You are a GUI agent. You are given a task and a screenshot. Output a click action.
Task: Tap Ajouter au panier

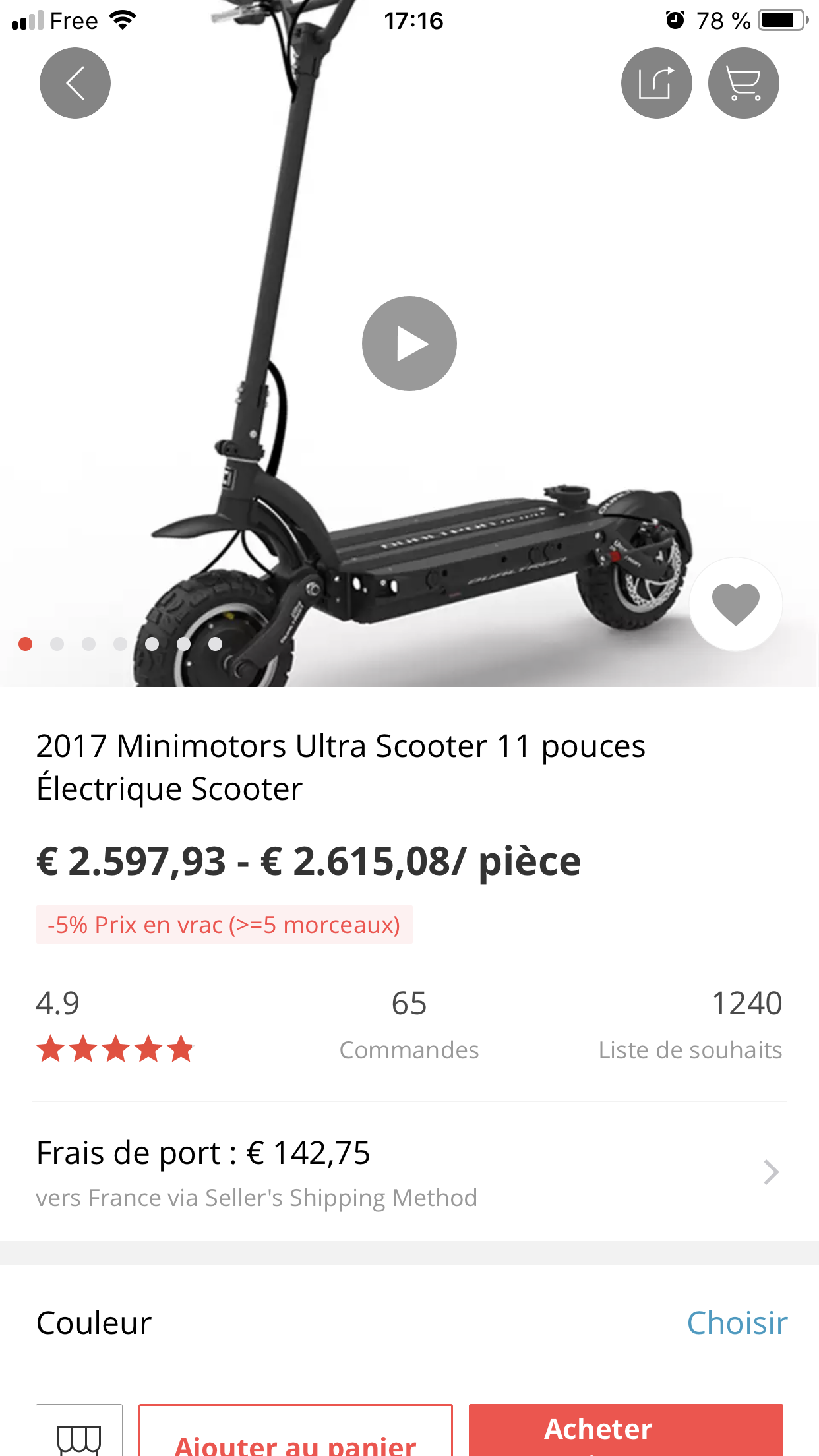pyautogui.click(x=295, y=1431)
